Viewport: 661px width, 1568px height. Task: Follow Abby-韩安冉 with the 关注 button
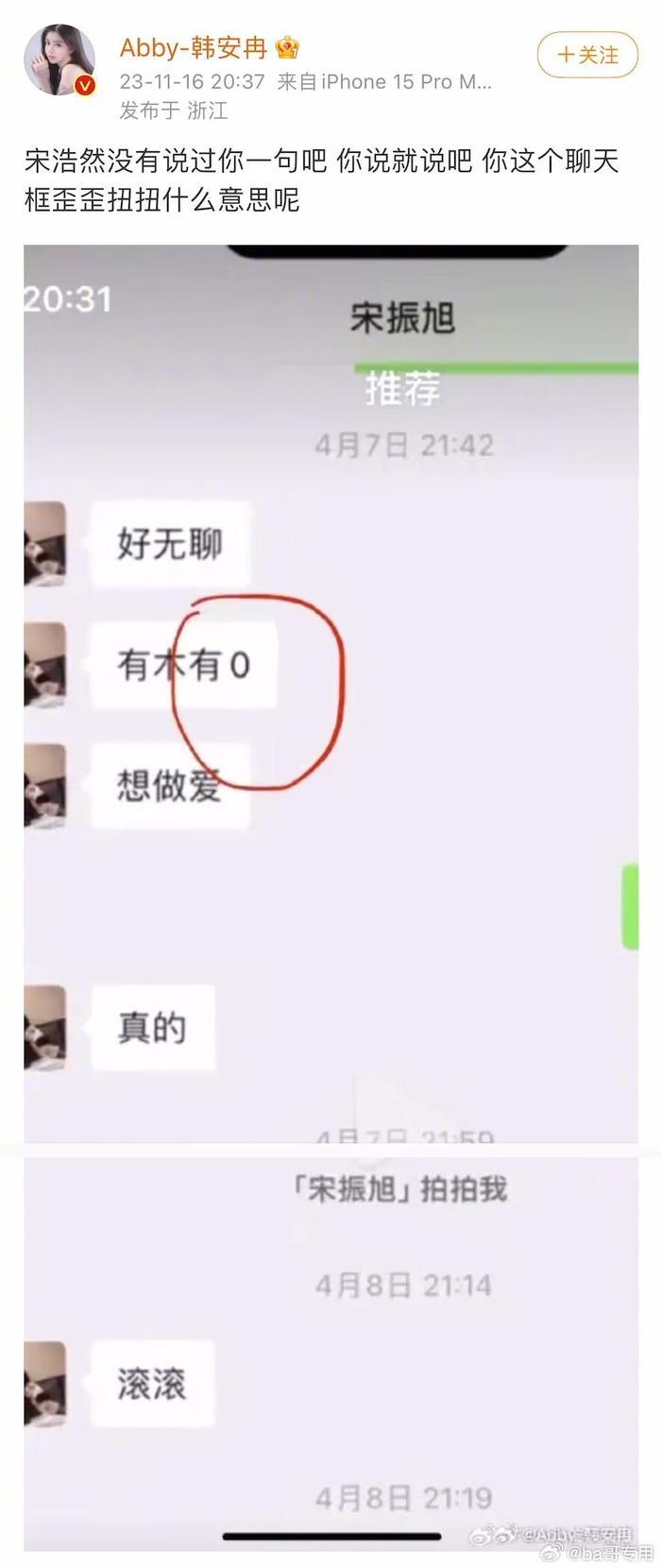587,56
